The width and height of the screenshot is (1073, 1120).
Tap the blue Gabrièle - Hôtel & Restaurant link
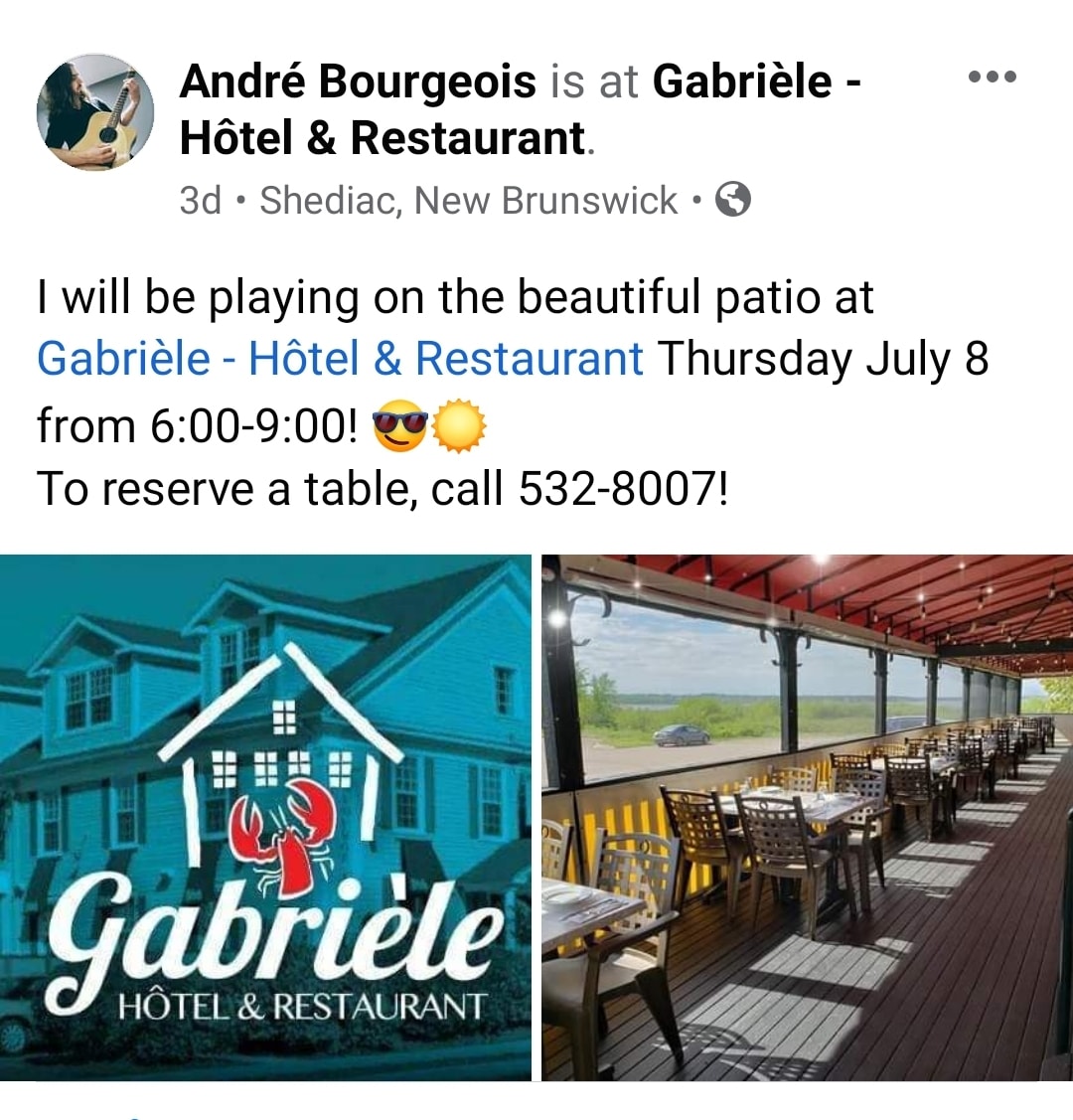click(x=340, y=359)
